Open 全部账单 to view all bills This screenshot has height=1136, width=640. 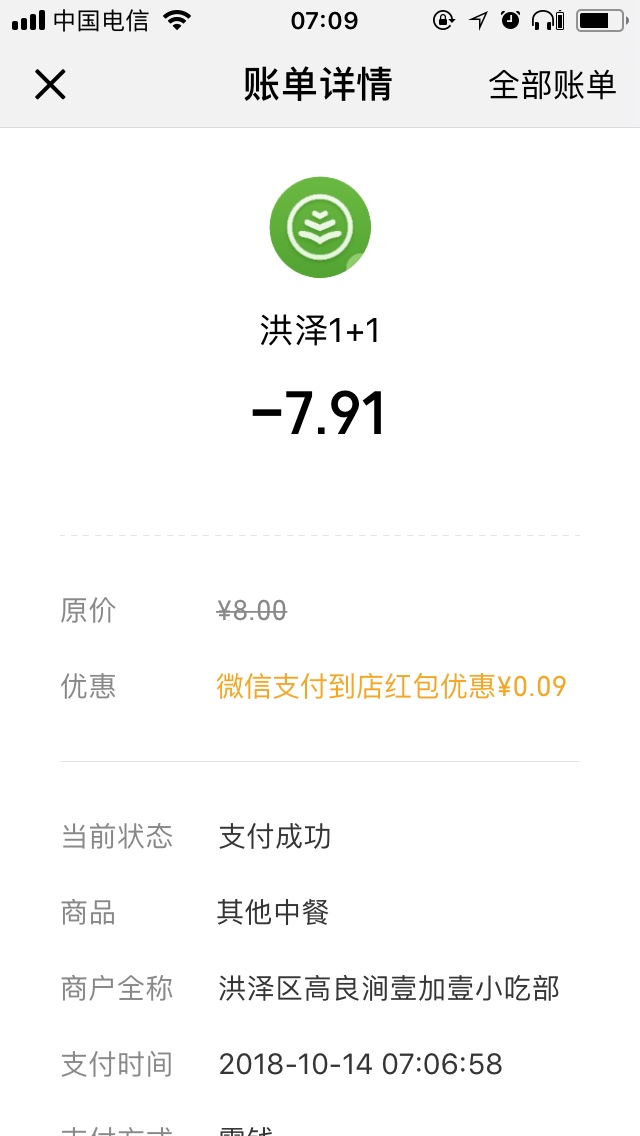tap(552, 85)
